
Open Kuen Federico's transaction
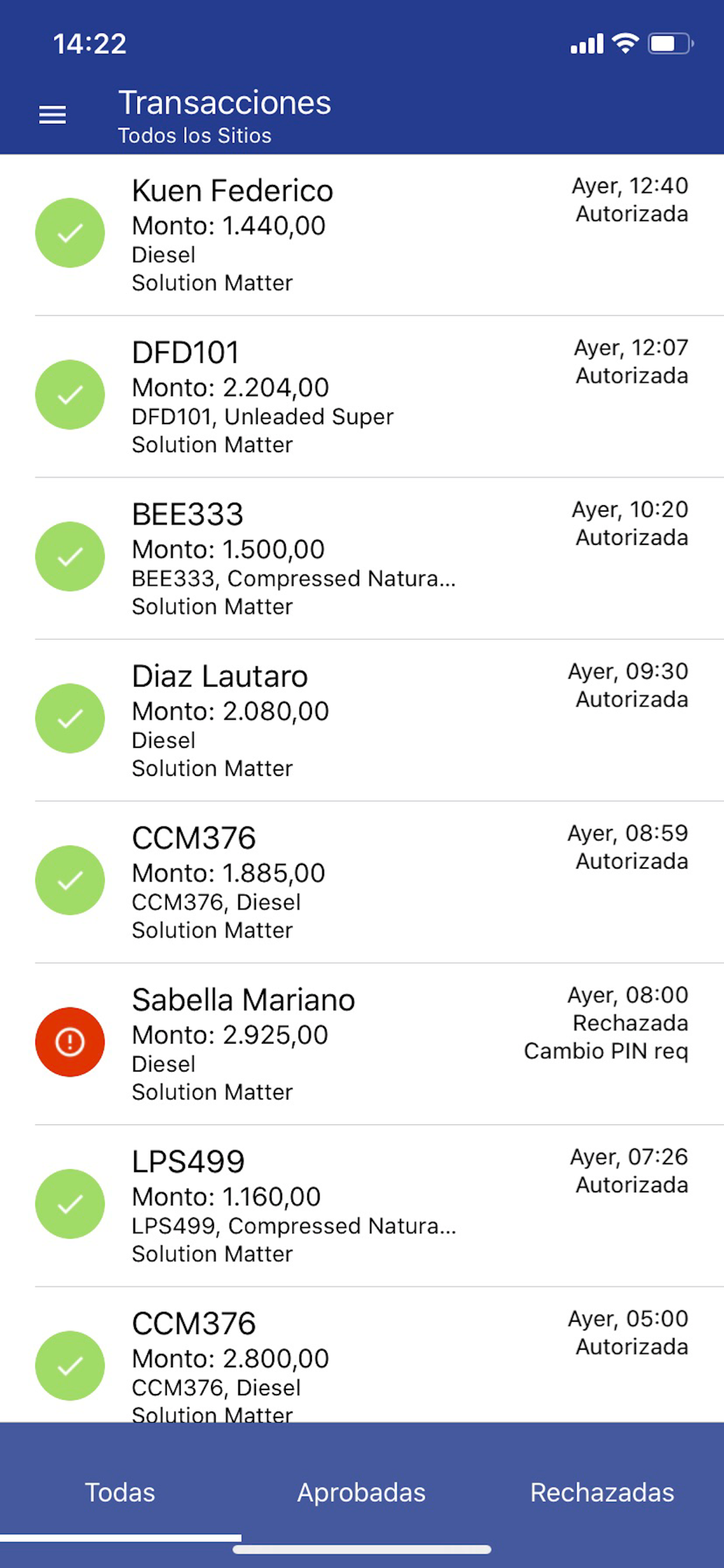[362, 234]
